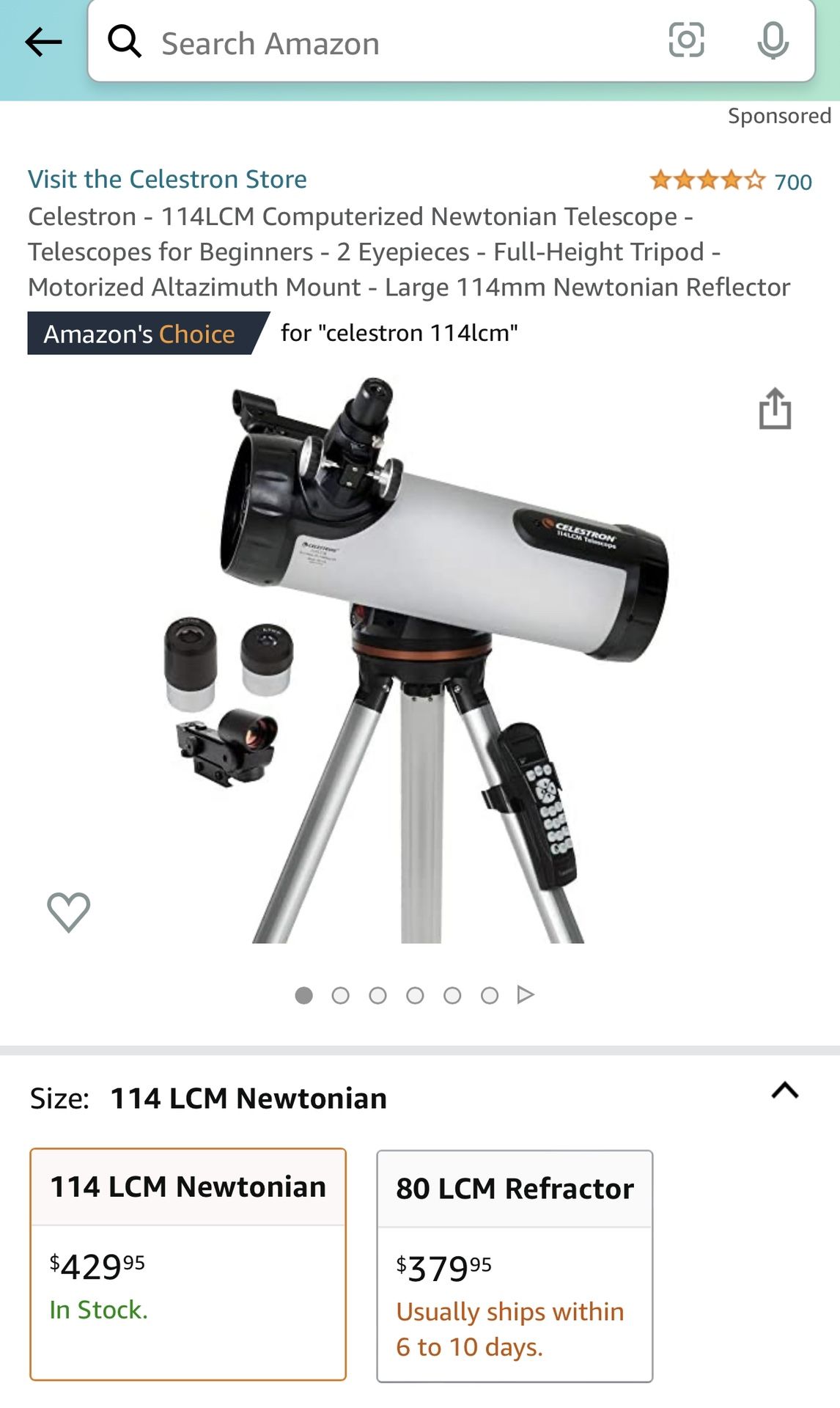Tap the magnifying glass search icon
840x1408 pixels.
point(125,43)
